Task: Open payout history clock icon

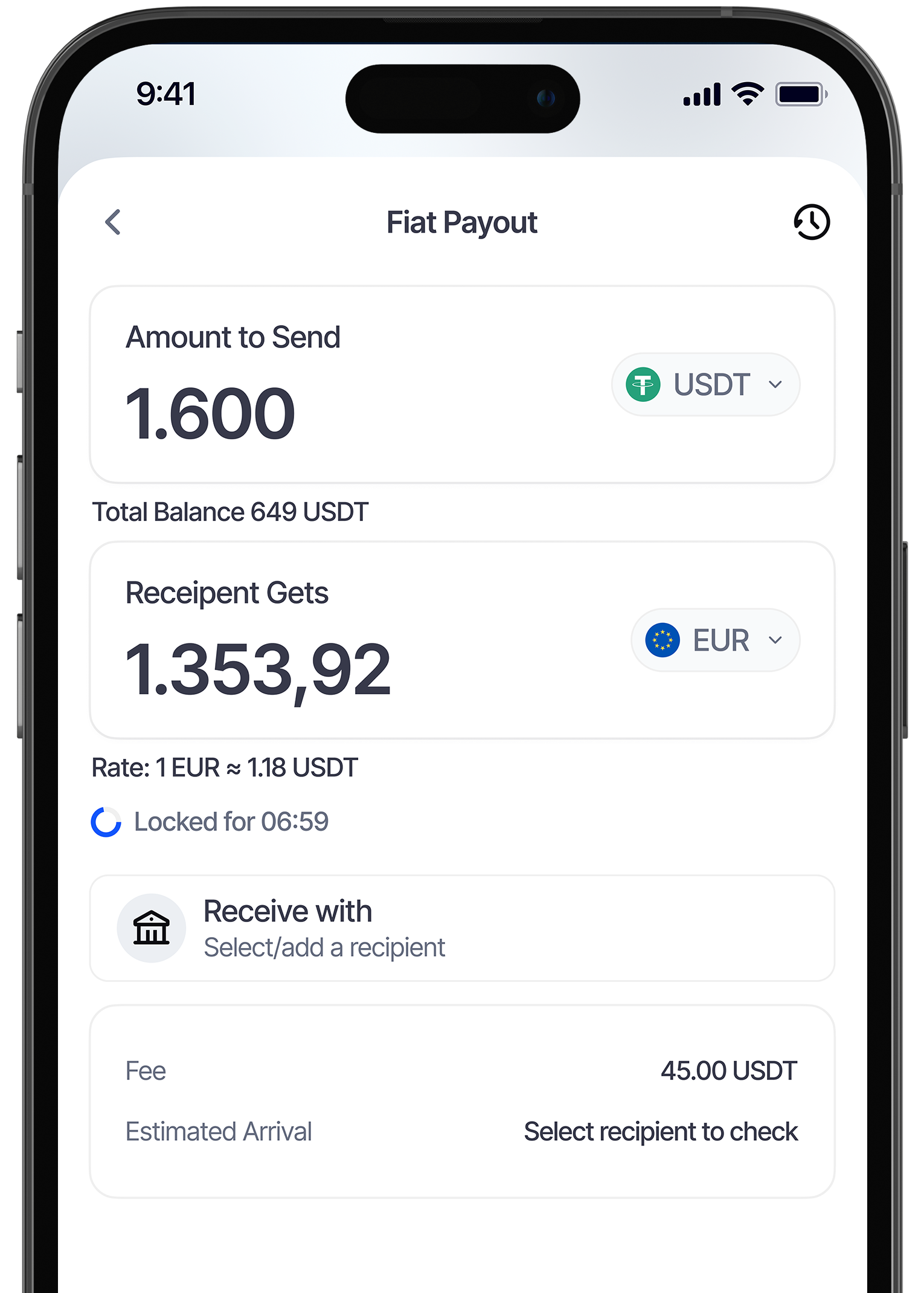Action: coord(811,222)
